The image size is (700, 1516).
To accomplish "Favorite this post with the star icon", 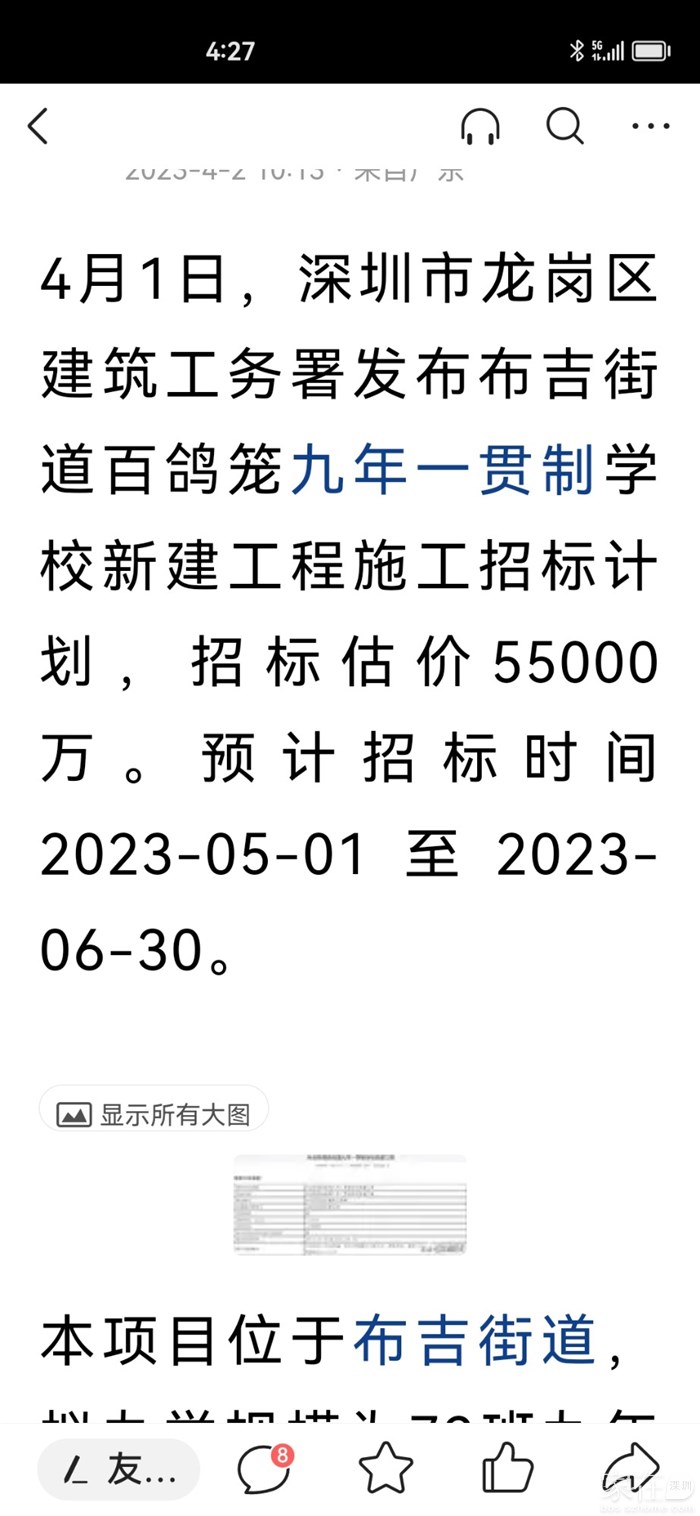I will point(386,1469).
